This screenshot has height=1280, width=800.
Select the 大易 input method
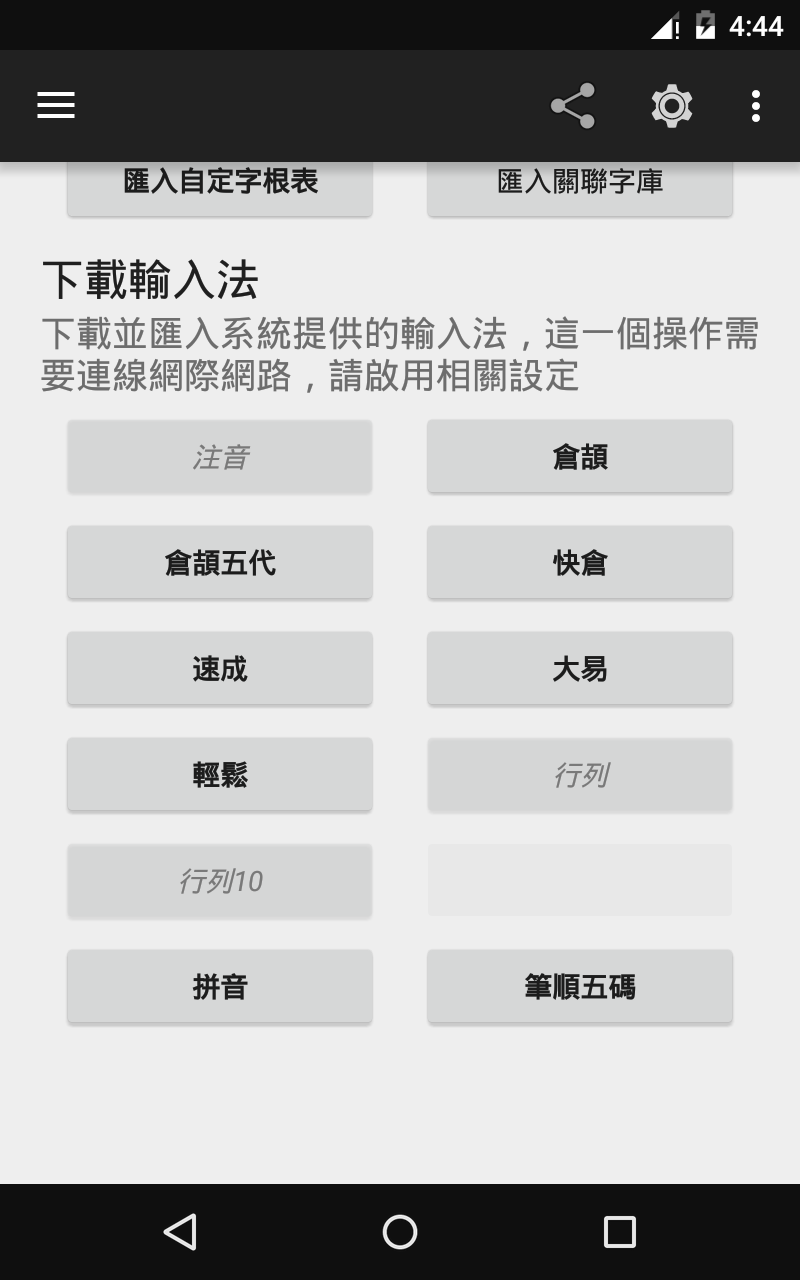(x=580, y=669)
